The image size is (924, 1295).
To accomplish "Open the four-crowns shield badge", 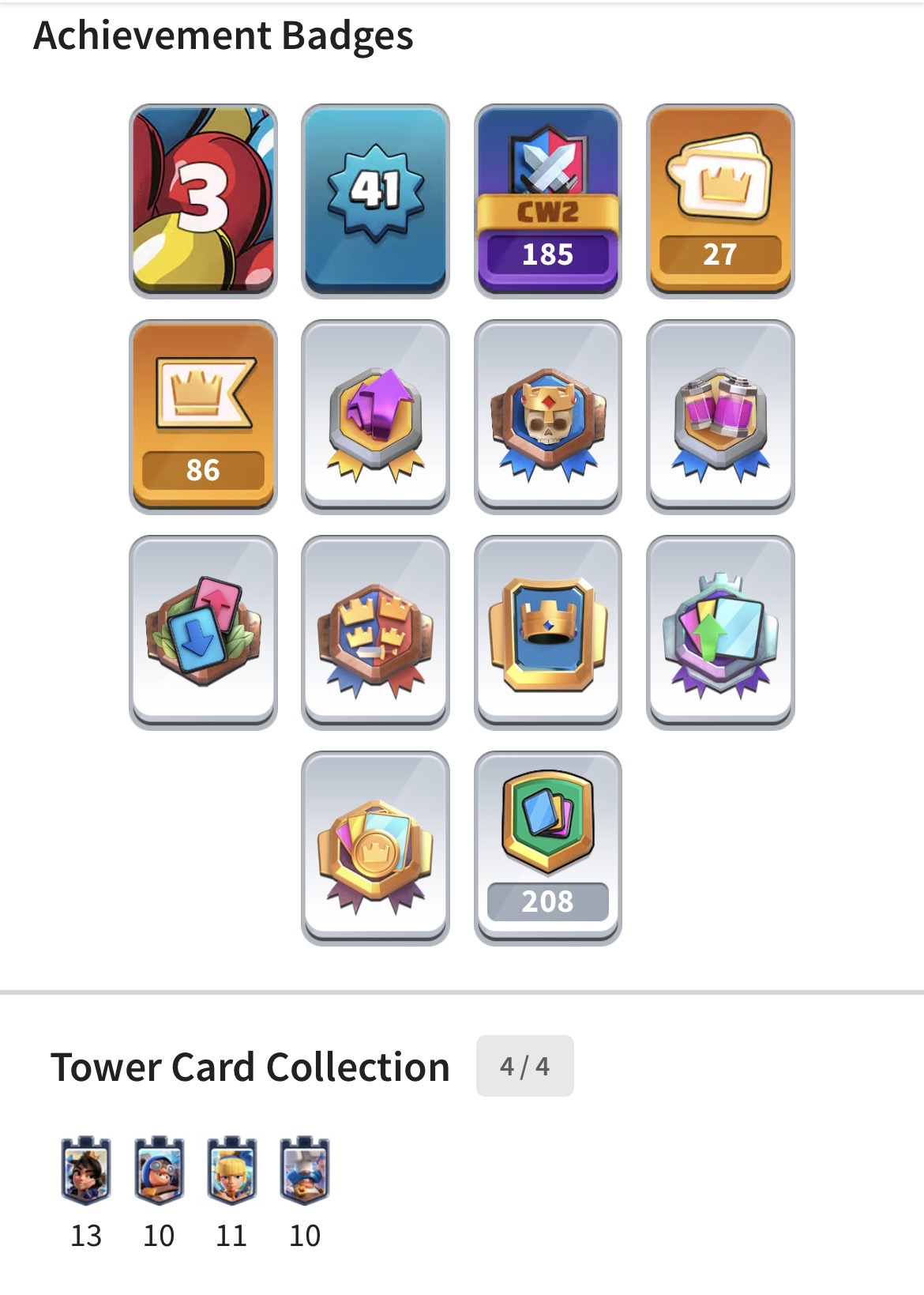I will point(375,632).
